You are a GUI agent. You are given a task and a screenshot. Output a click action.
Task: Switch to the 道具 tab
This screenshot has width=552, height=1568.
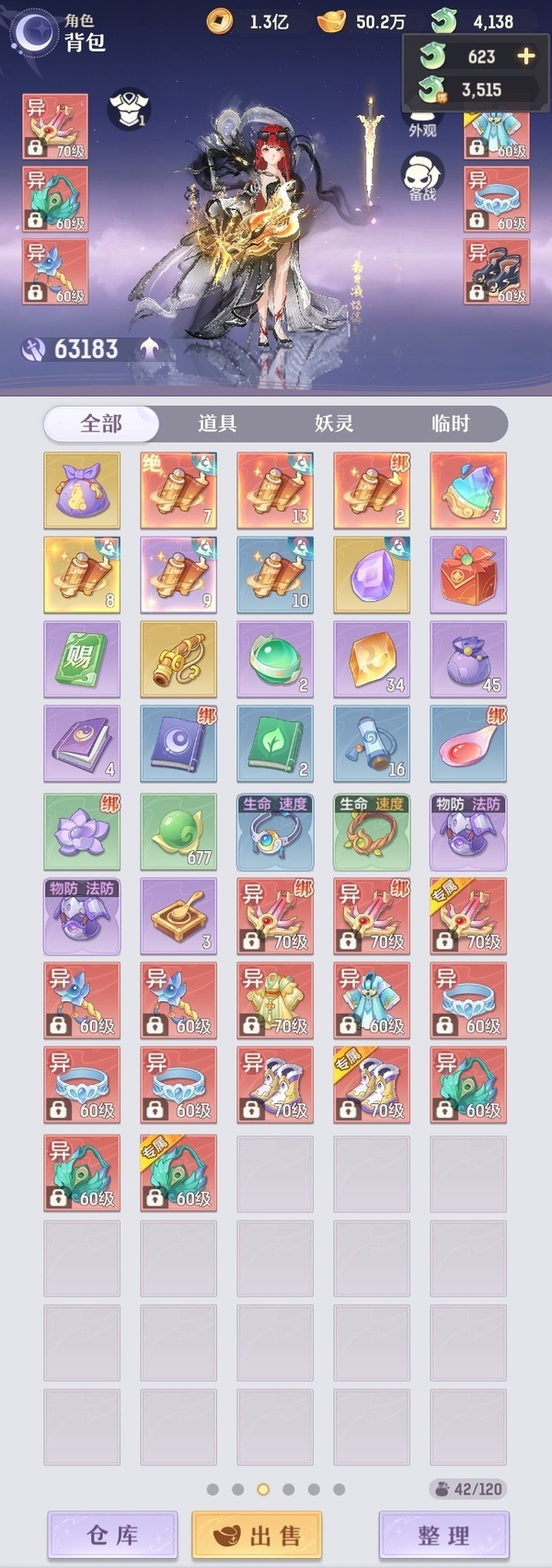(217, 423)
